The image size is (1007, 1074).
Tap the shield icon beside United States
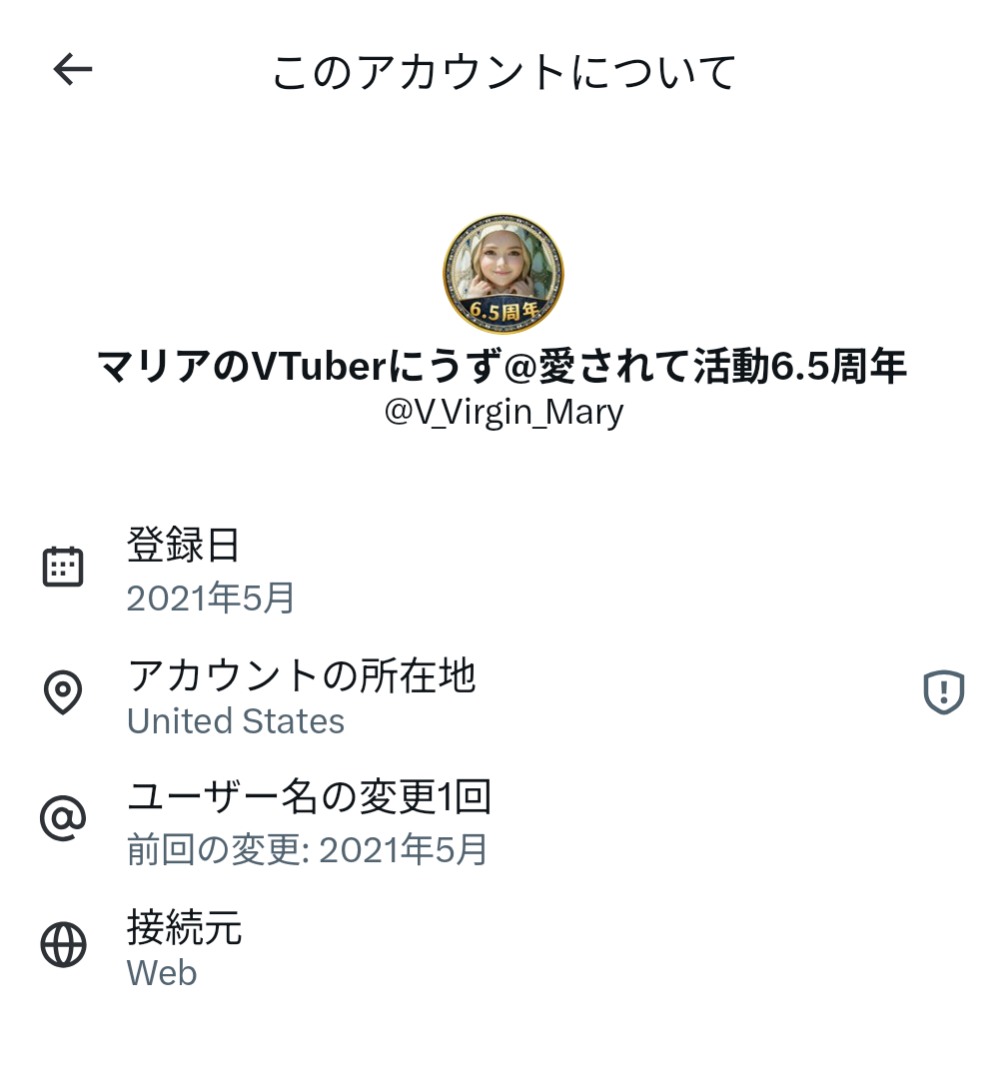(x=942, y=692)
